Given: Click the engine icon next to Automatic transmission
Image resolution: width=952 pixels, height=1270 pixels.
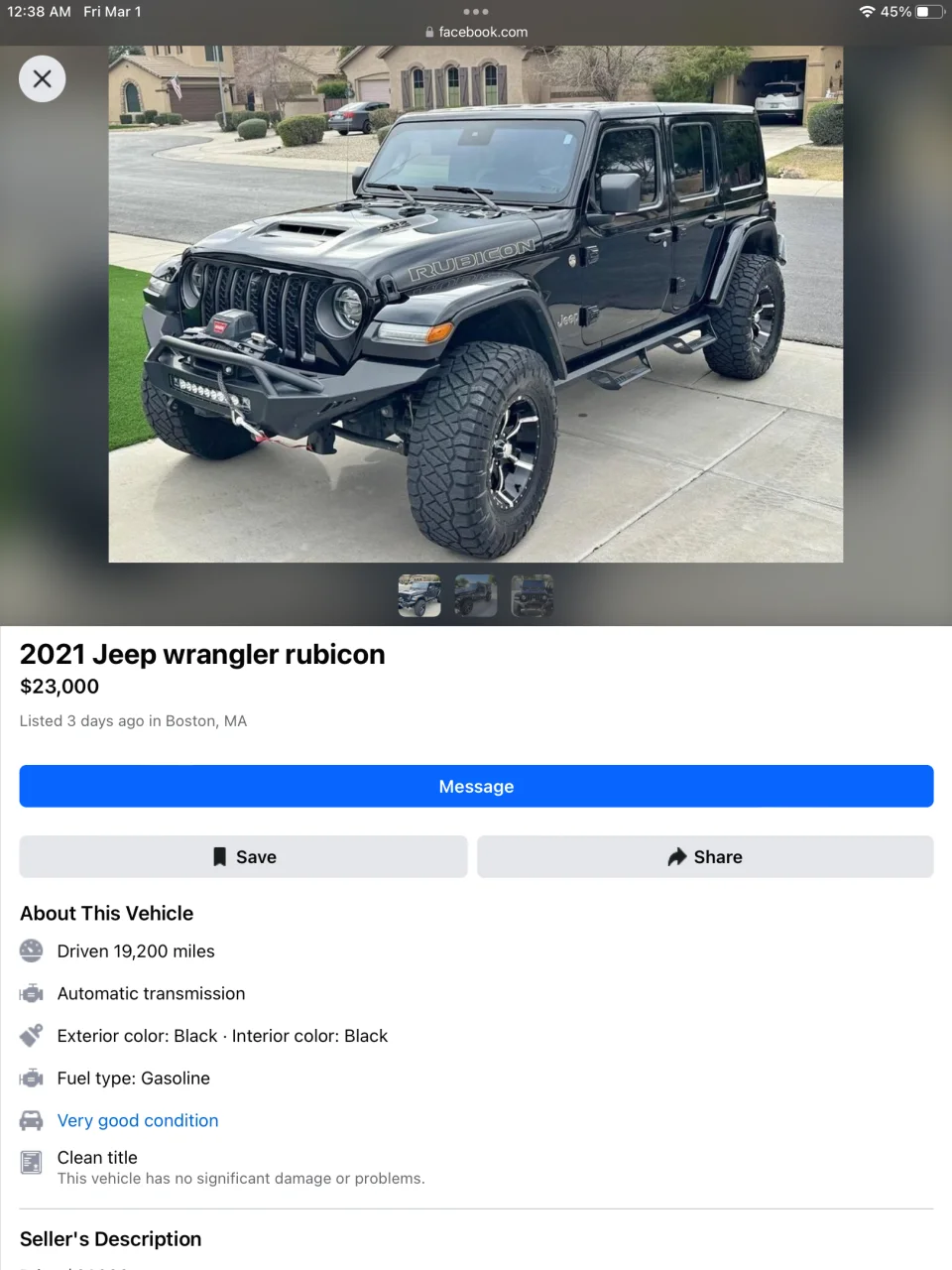Looking at the screenshot, I should (32, 993).
